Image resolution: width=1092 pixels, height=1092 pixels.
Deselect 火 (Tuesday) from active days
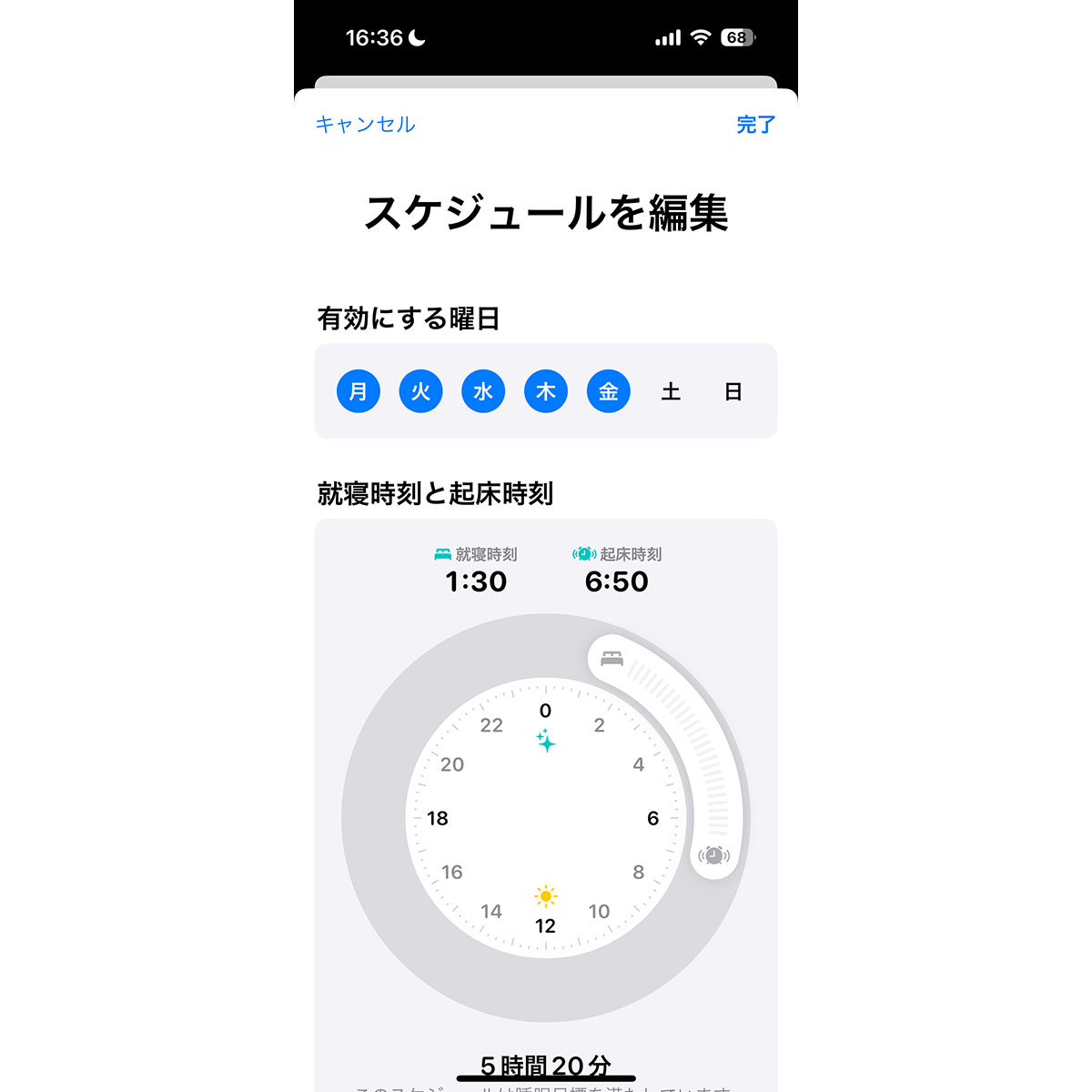coord(420,391)
